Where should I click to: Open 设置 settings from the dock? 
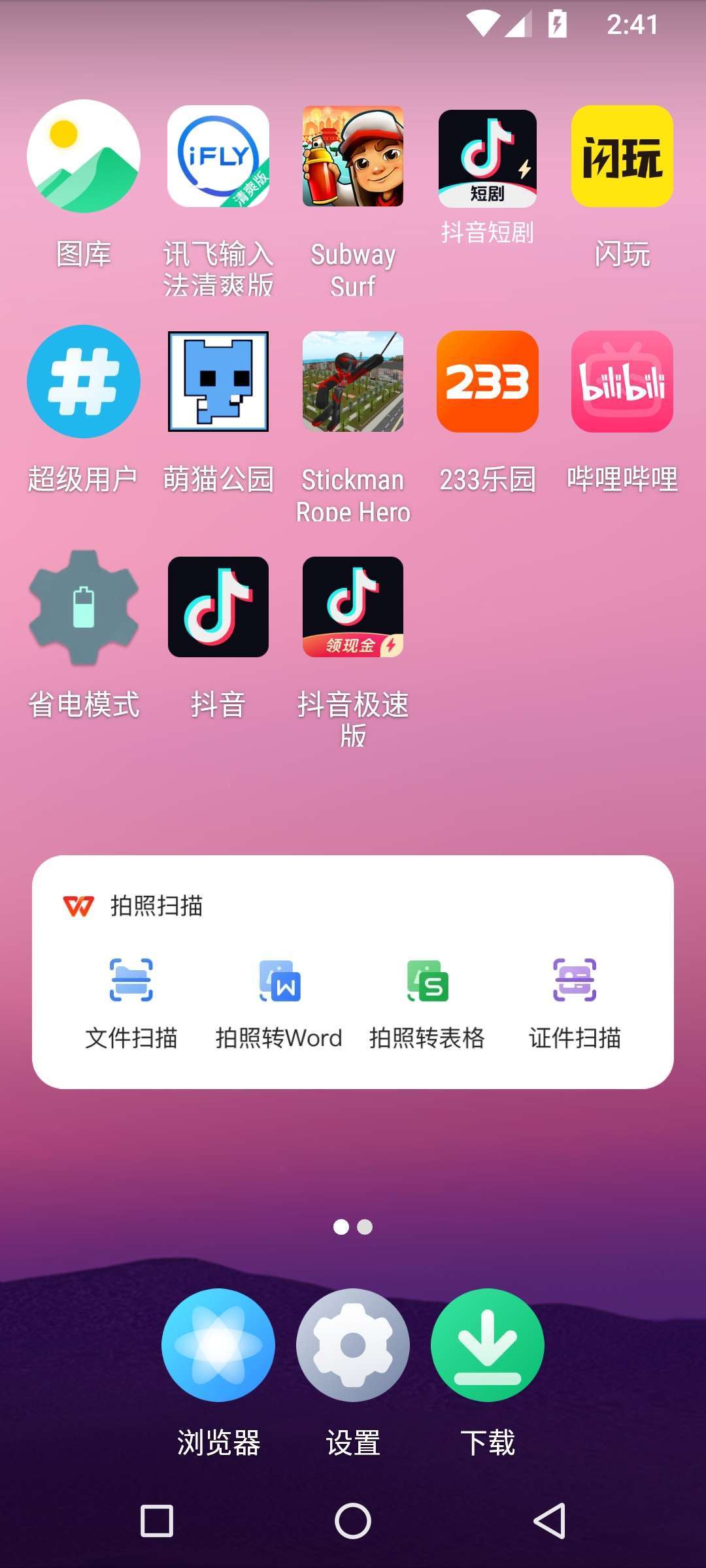(x=353, y=1346)
